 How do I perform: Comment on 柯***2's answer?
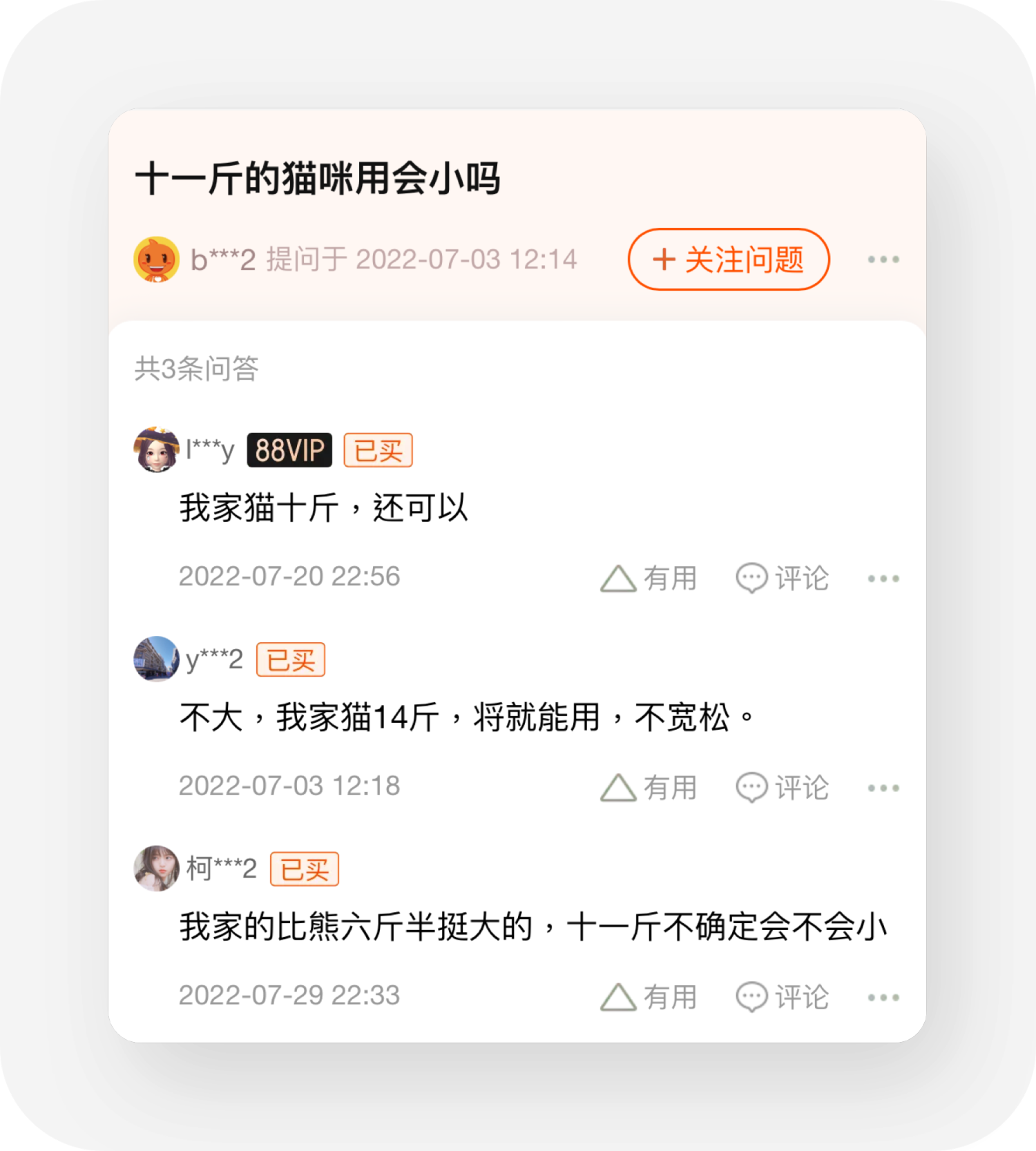[782, 997]
